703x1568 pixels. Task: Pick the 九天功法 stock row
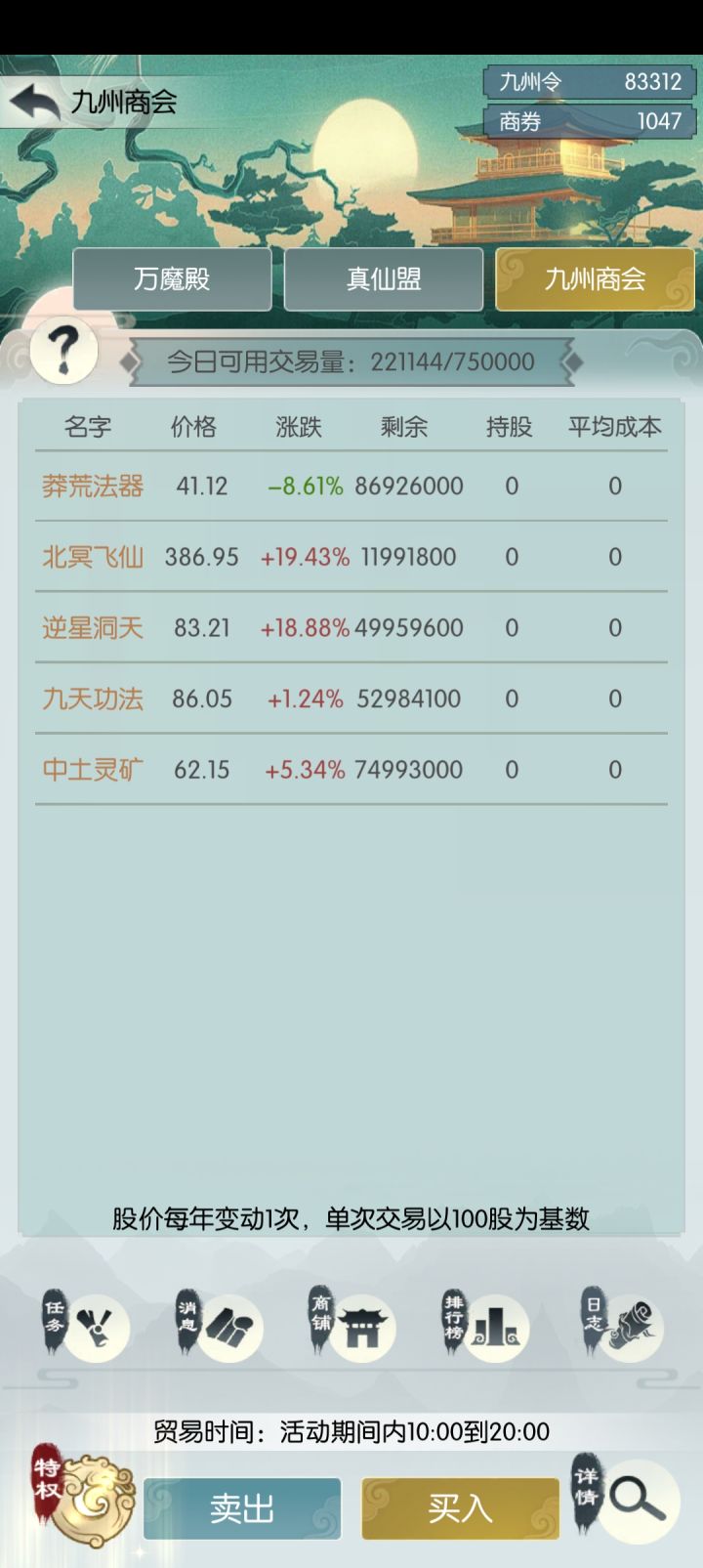[351, 699]
